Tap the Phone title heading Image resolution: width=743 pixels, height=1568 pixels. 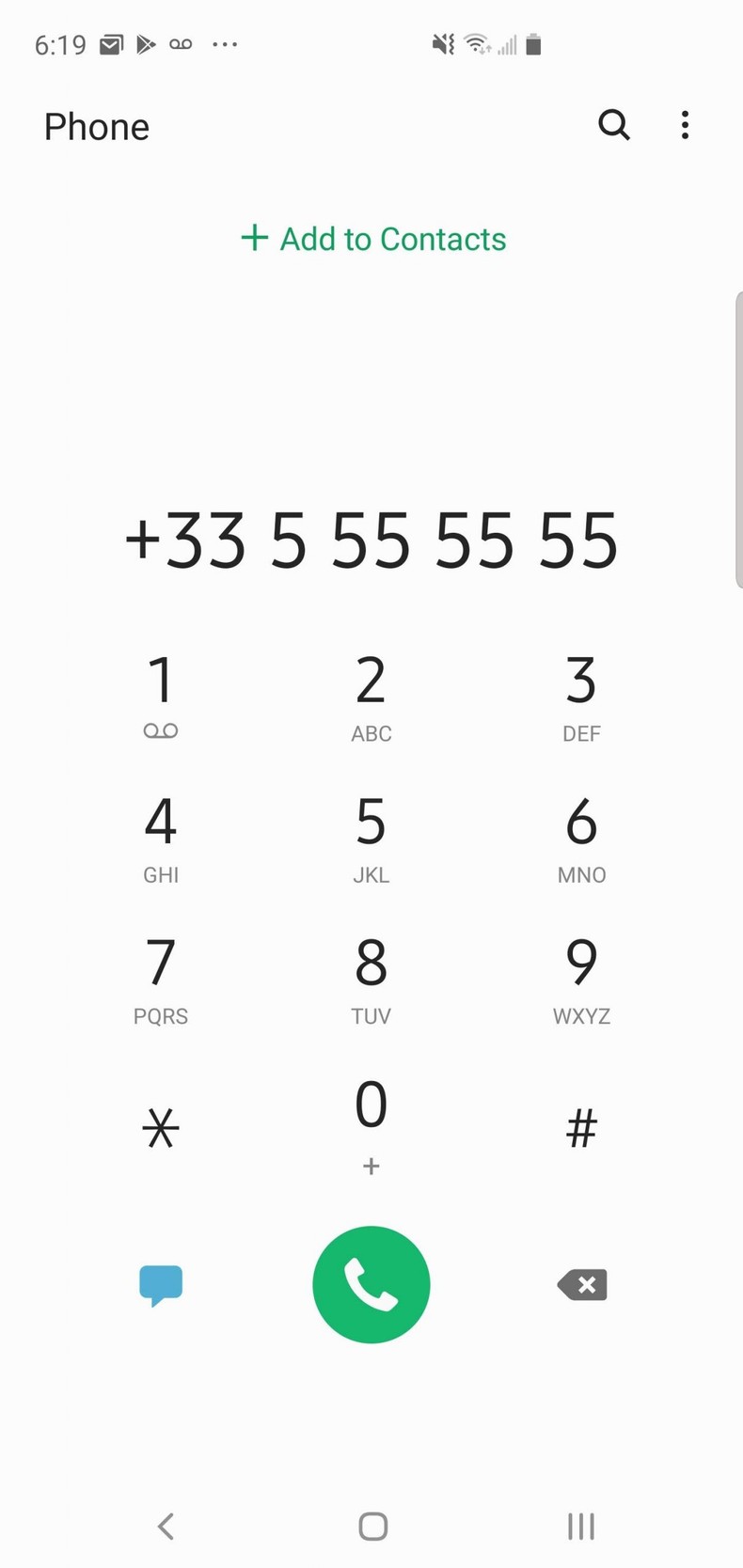(x=95, y=125)
